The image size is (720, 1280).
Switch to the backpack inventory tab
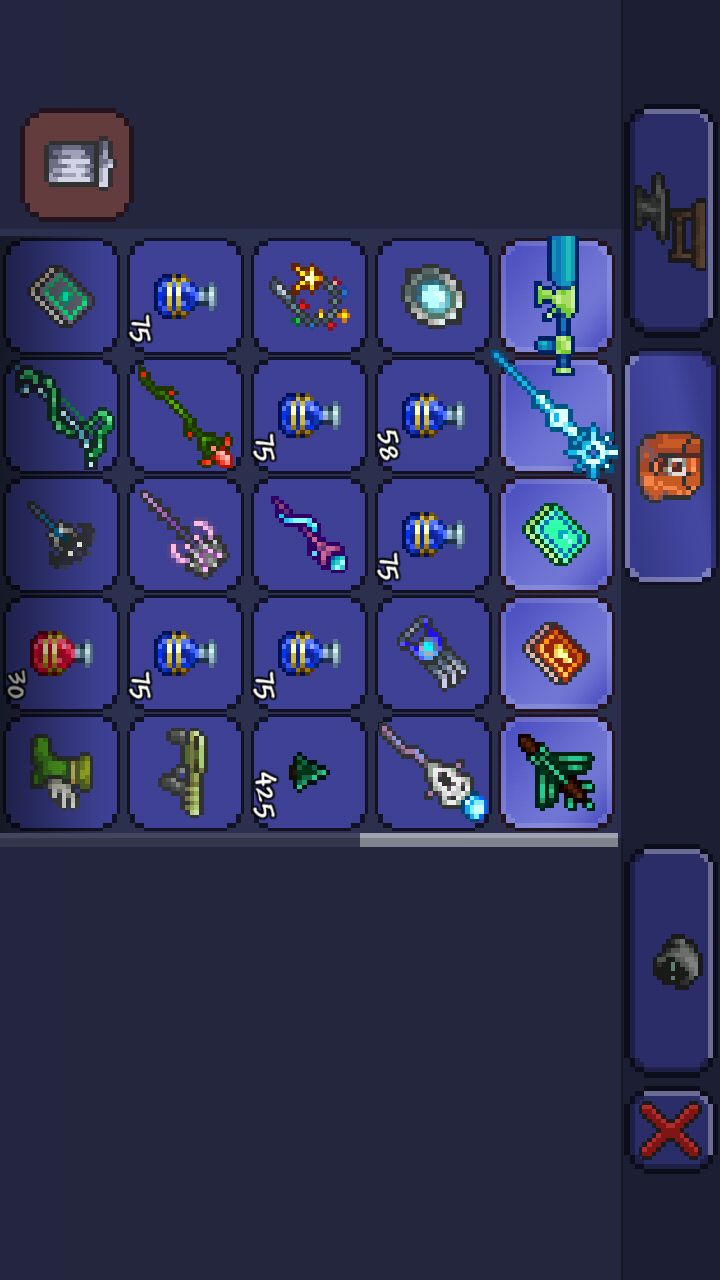point(670,467)
